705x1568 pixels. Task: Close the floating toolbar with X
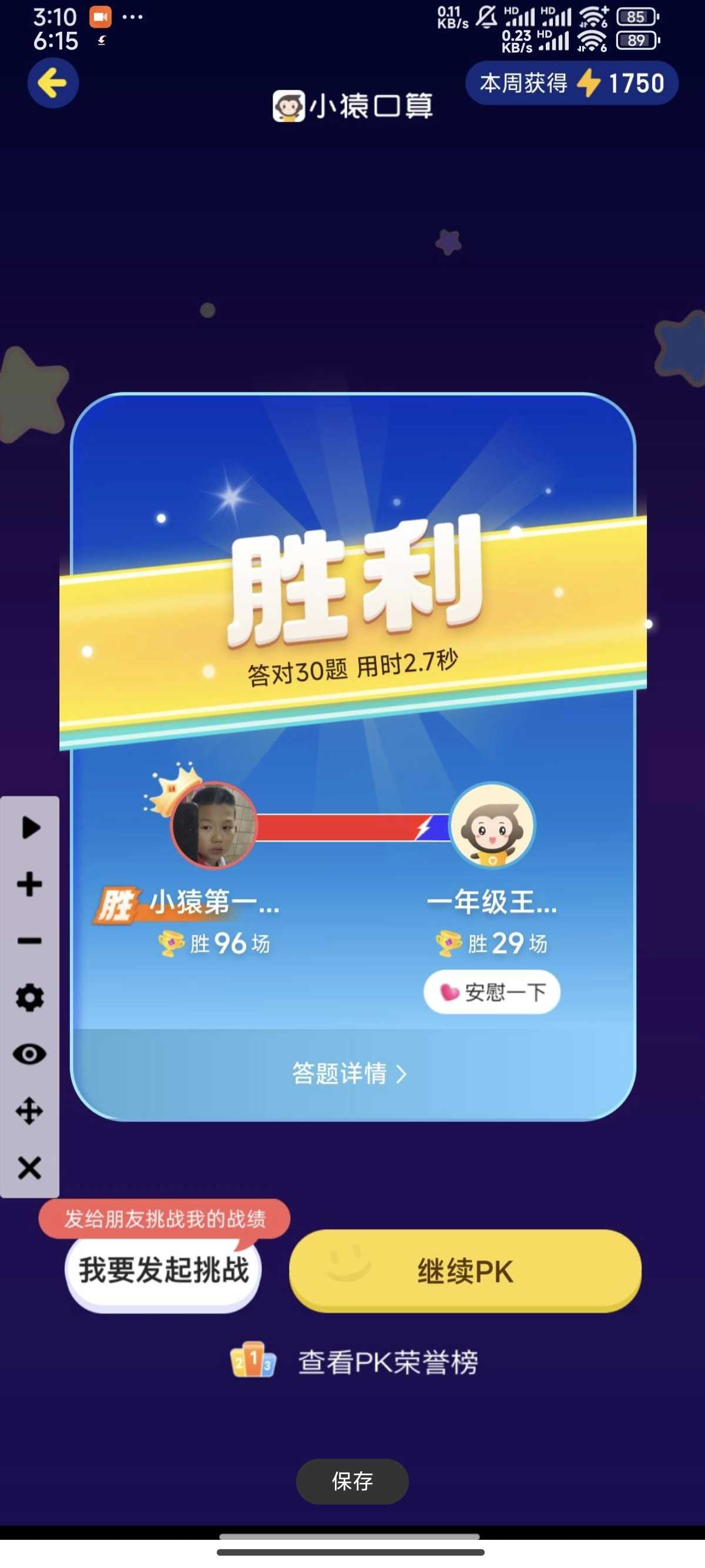pos(30,1167)
